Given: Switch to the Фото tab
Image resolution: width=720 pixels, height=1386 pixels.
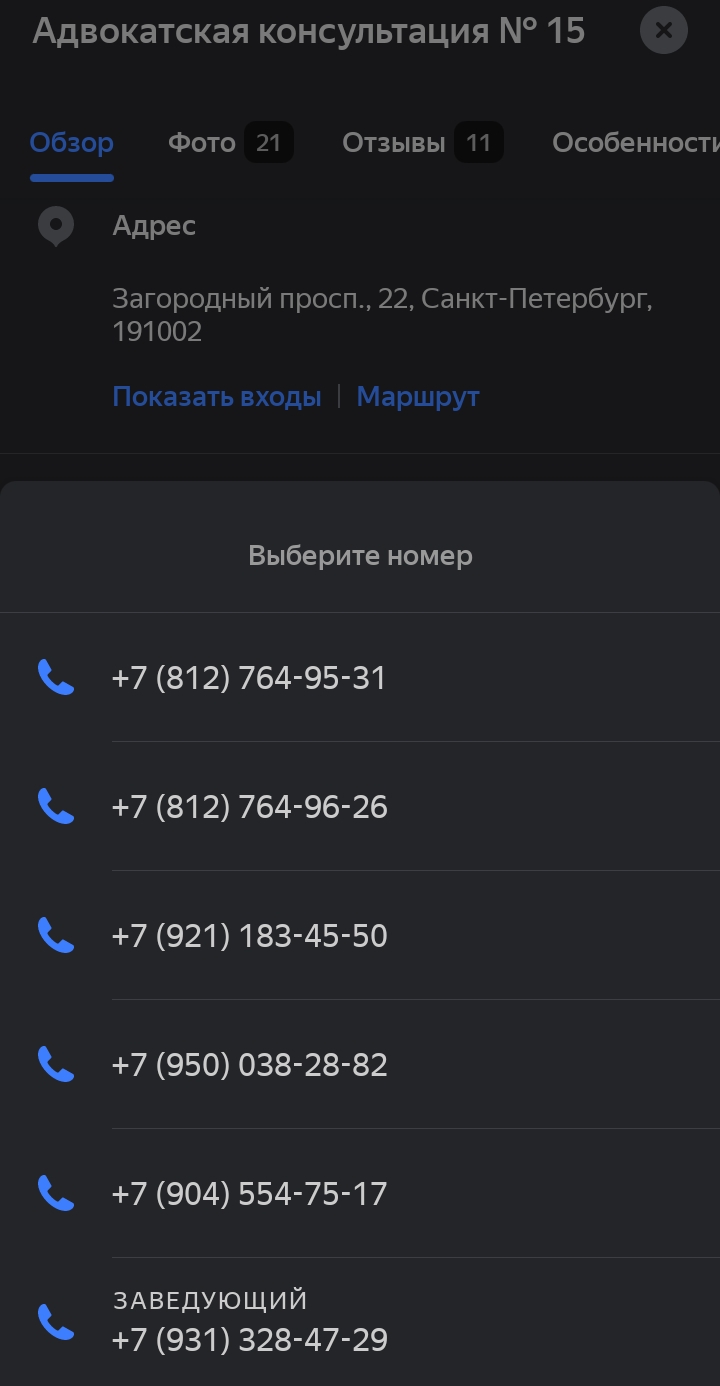Looking at the screenshot, I should (x=230, y=143).
